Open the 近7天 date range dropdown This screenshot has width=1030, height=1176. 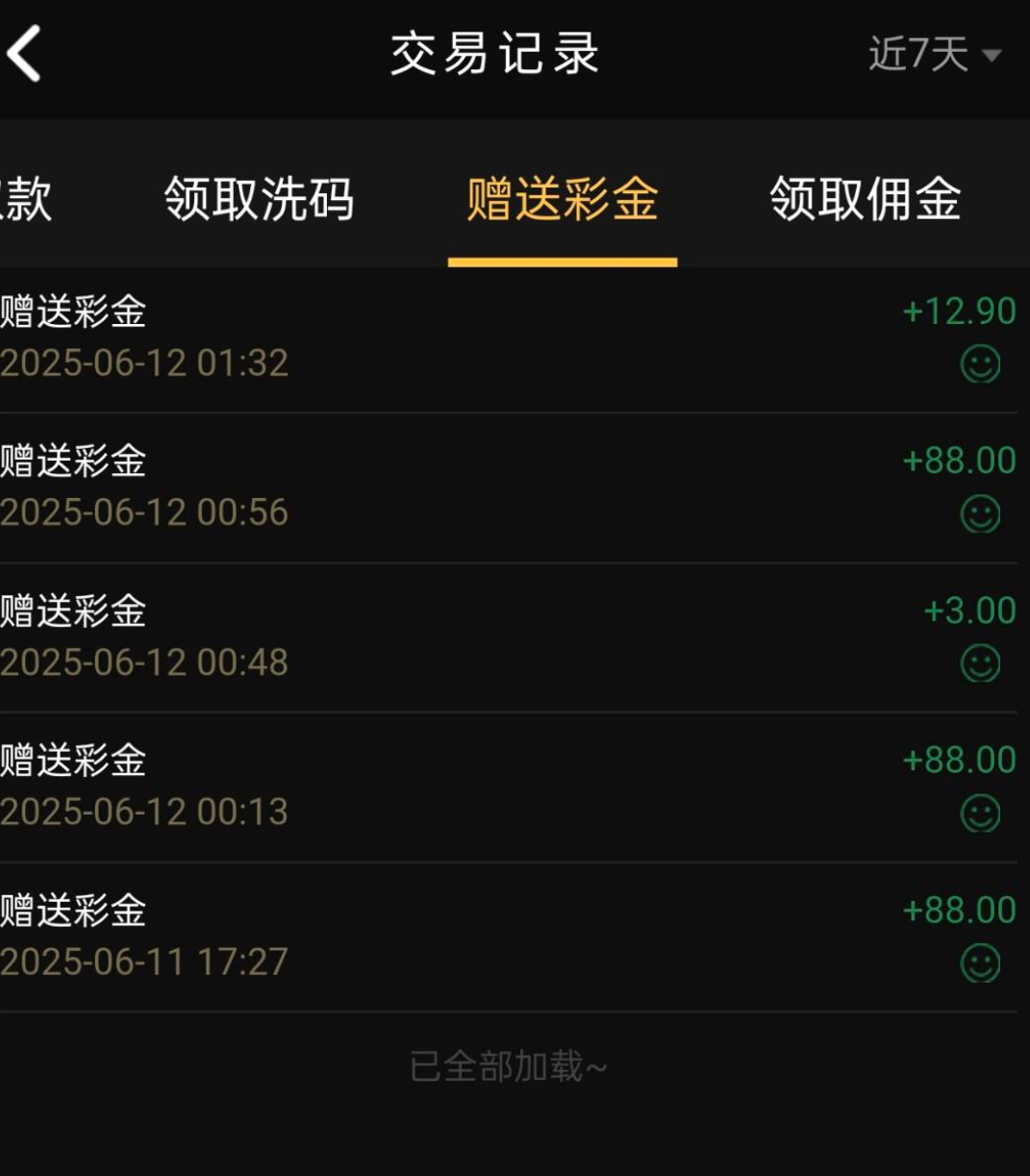click(933, 55)
